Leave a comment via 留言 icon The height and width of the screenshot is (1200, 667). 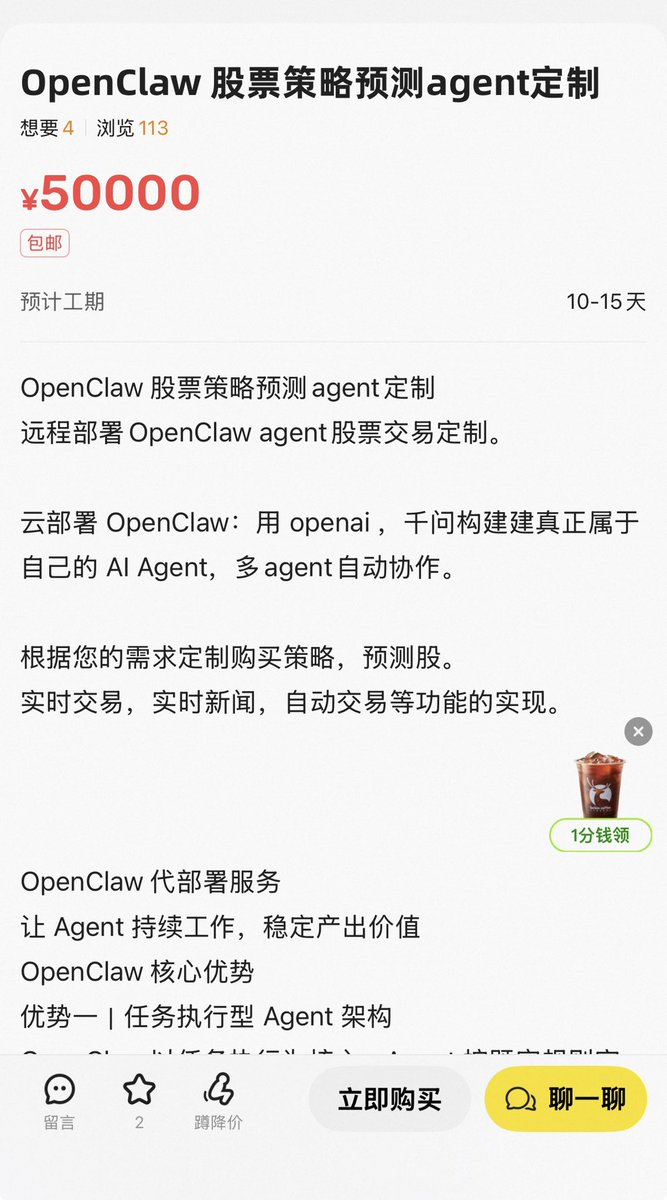pyautogui.click(x=59, y=1100)
